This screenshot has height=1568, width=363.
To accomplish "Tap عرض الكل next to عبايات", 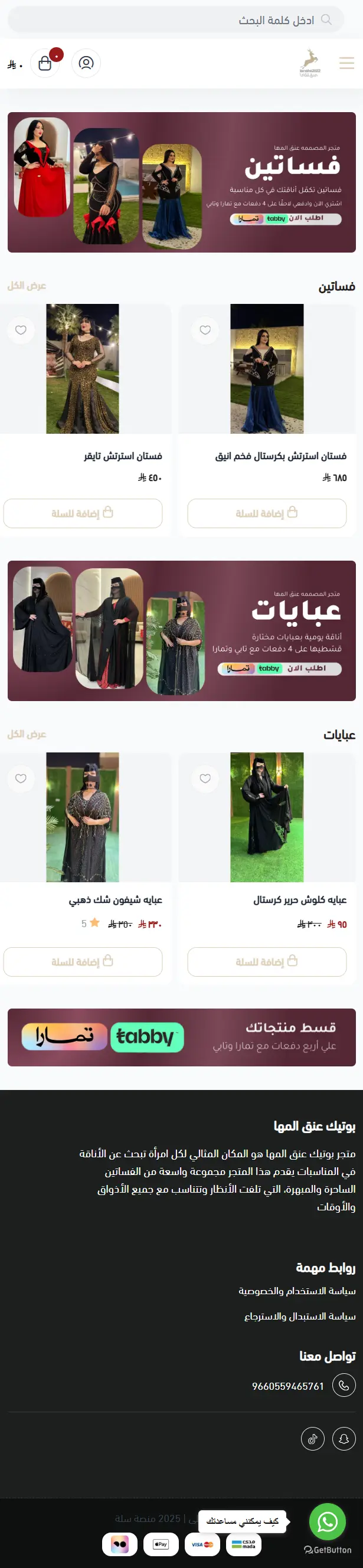I will point(27,734).
